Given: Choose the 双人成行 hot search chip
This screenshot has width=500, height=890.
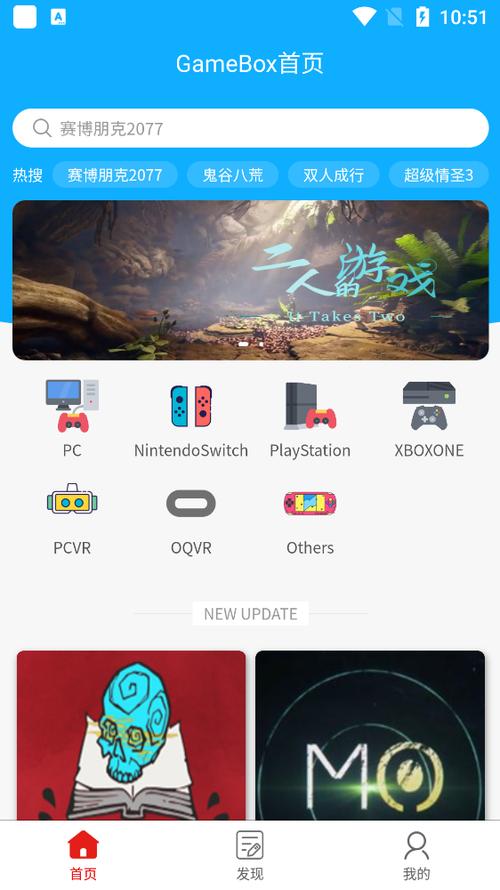Looking at the screenshot, I should pyautogui.click(x=333, y=175).
